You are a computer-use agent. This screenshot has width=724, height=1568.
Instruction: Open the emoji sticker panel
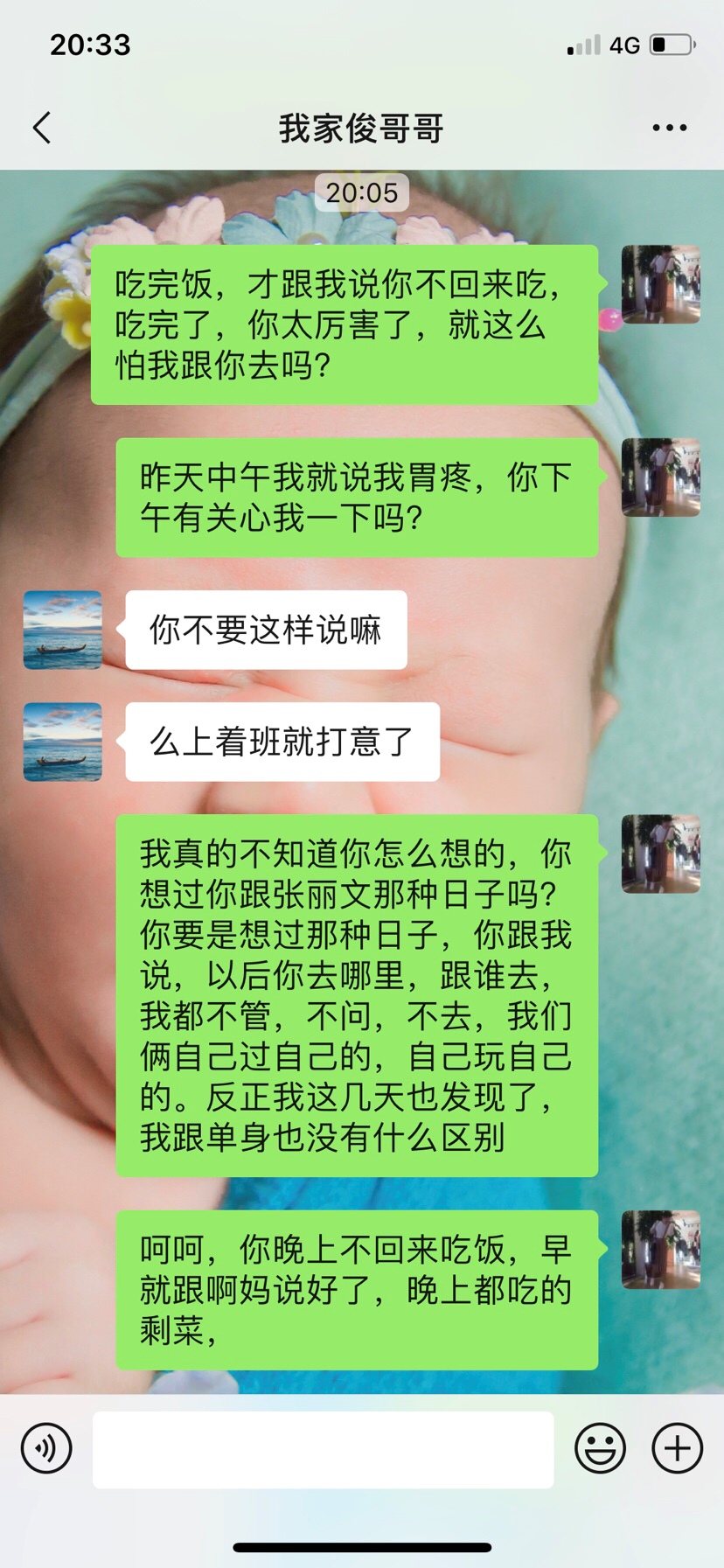tap(600, 1448)
